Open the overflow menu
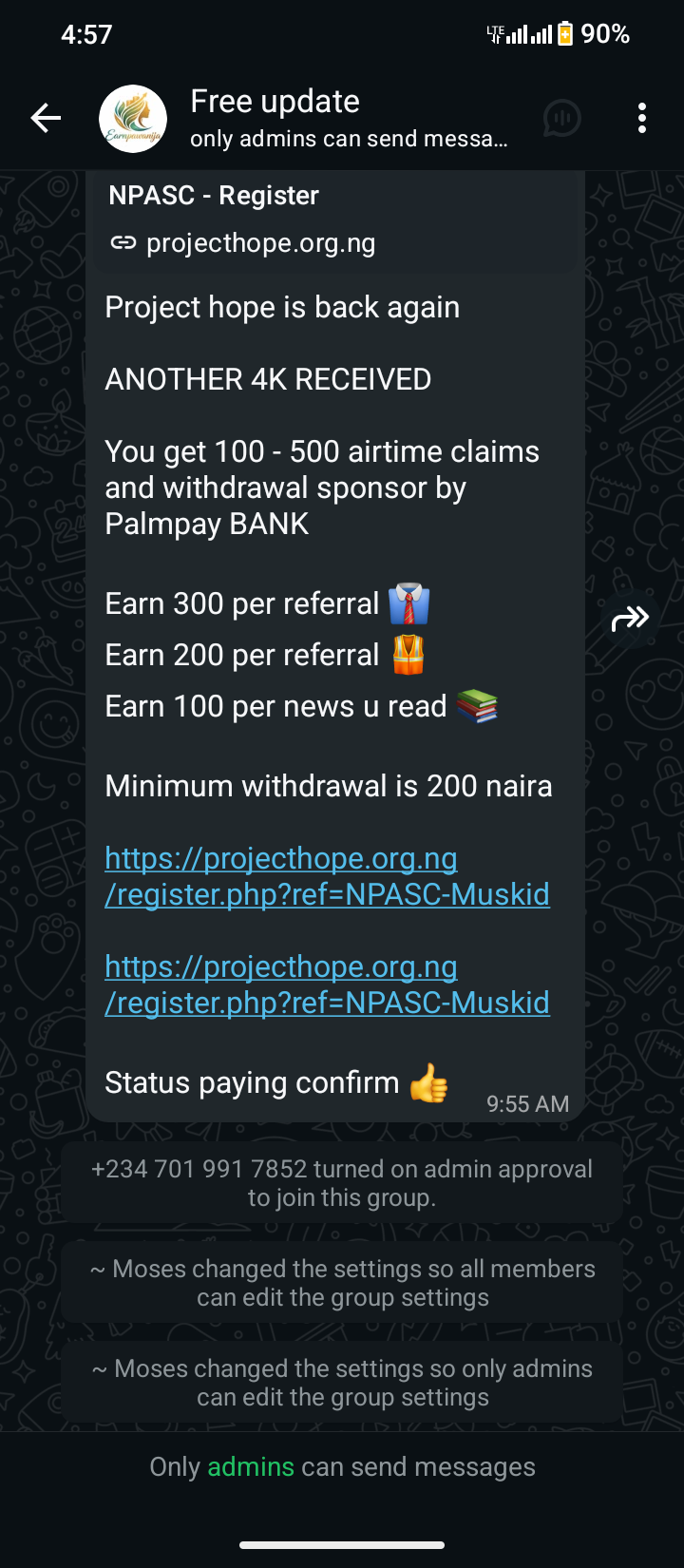The height and width of the screenshot is (1568, 684). tap(642, 119)
